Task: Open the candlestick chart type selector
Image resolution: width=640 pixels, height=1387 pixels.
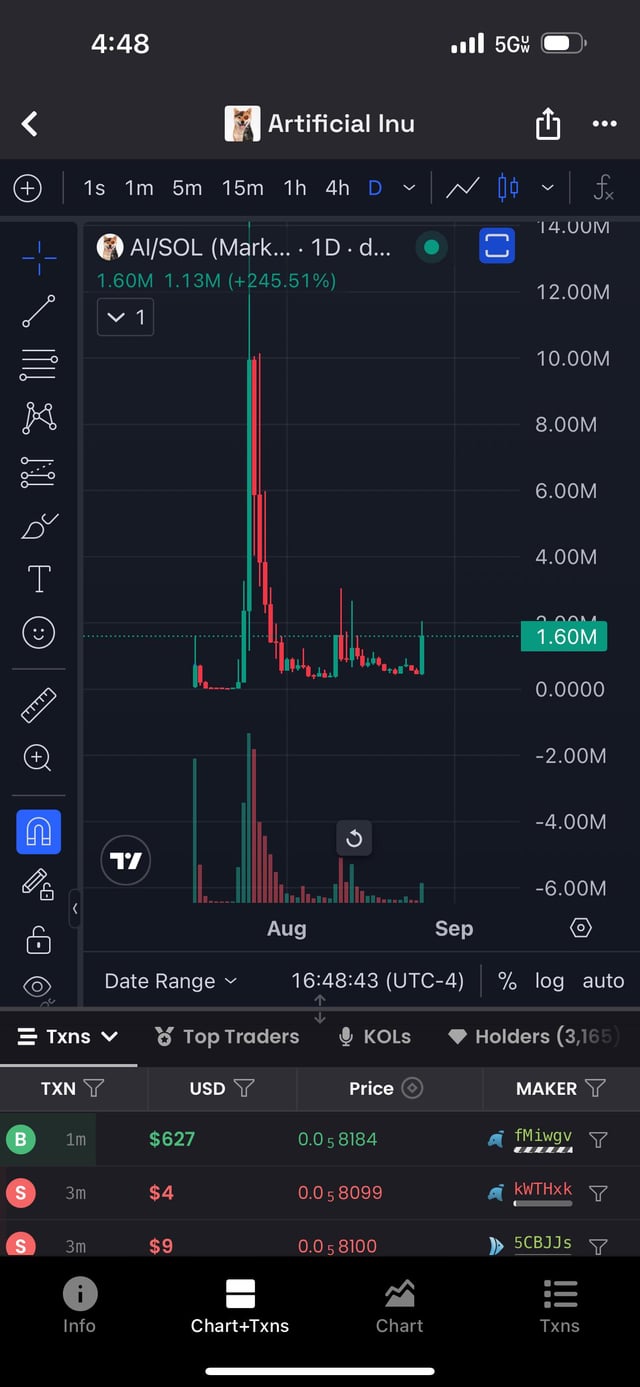Action: point(508,188)
